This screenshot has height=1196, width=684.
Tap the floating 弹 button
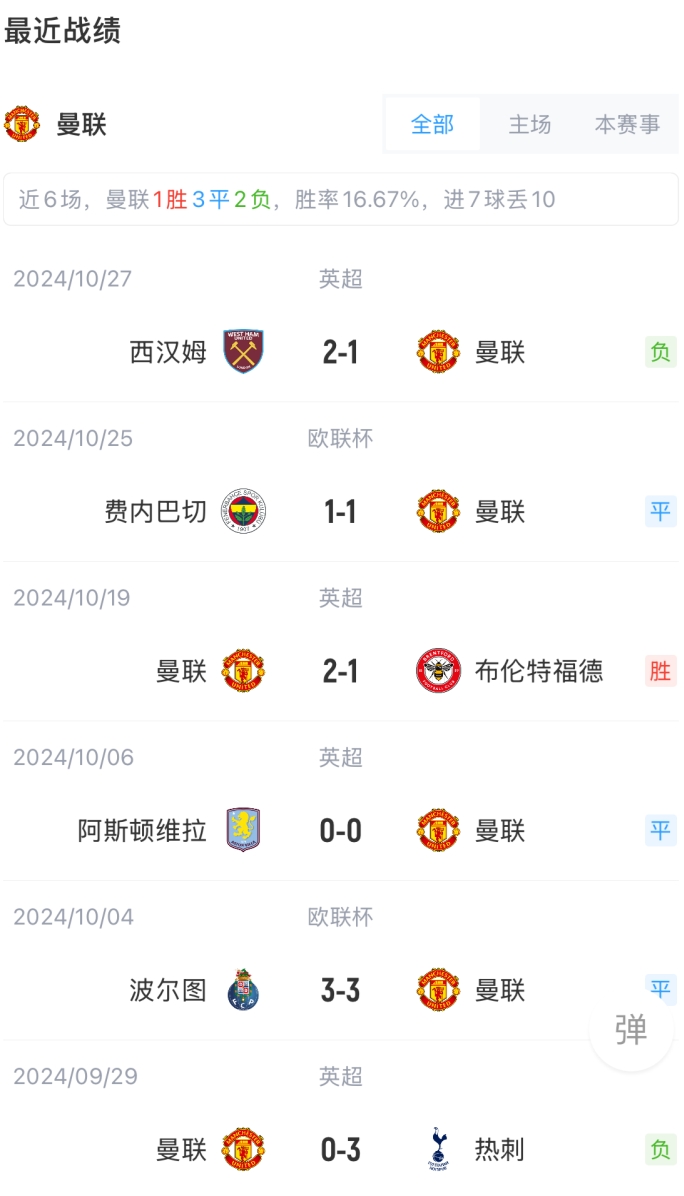631,1030
